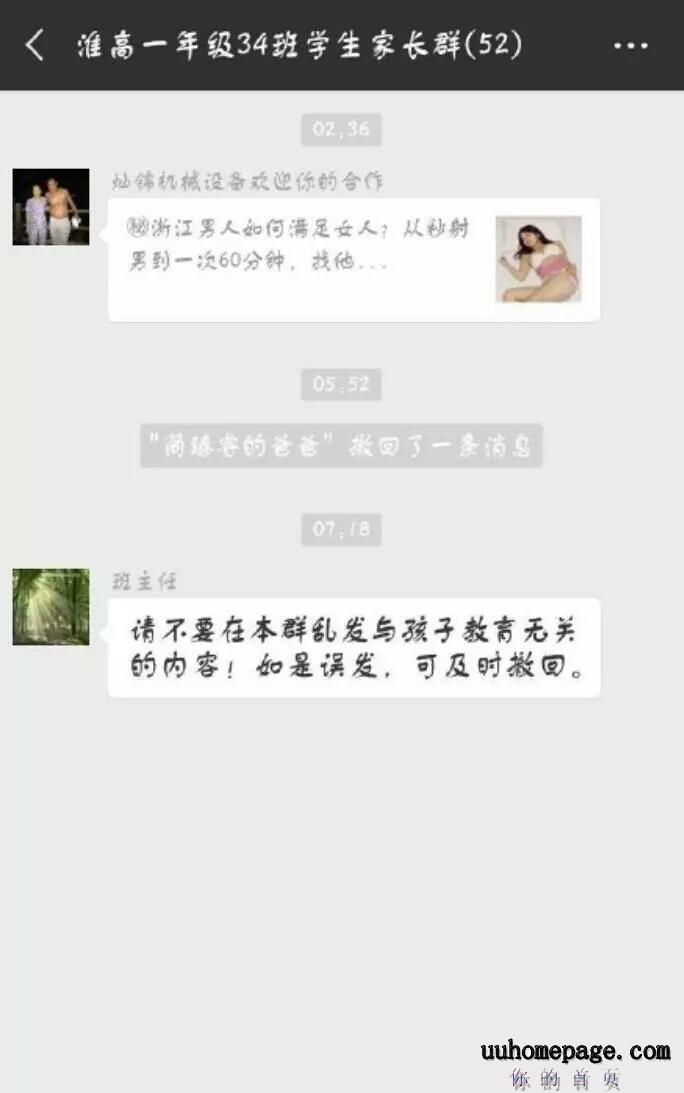This screenshot has width=684, height=1093.
Task: Open the group chat's more options menu
Action: tap(630, 46)
